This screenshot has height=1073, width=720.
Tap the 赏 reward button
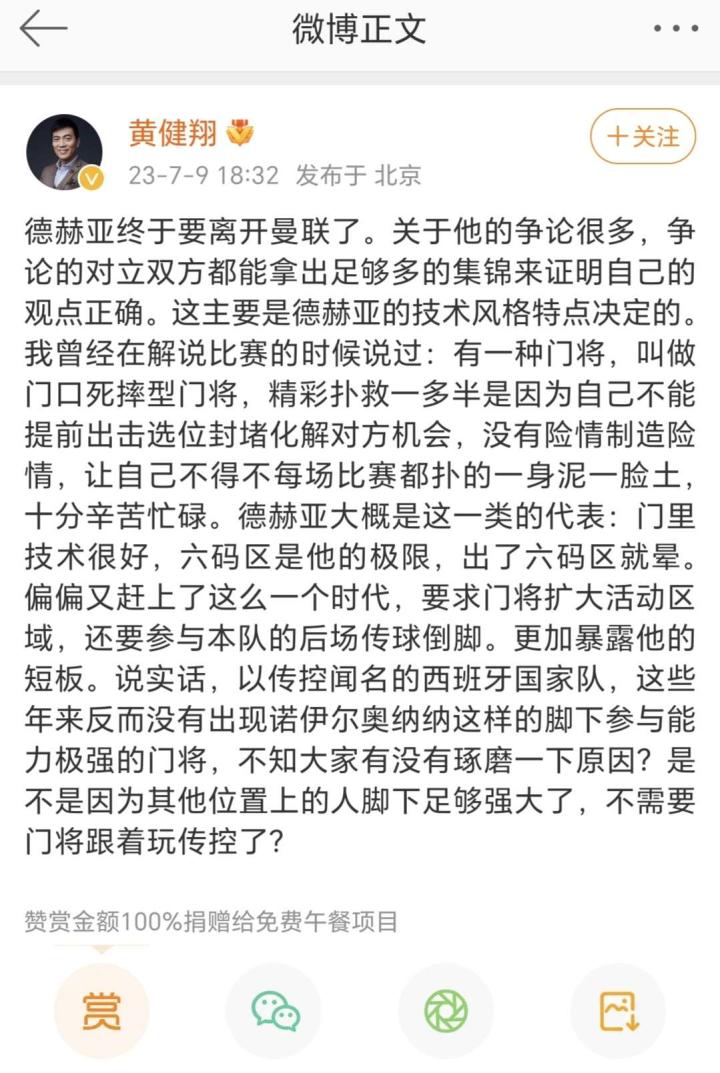[101, 1010]
